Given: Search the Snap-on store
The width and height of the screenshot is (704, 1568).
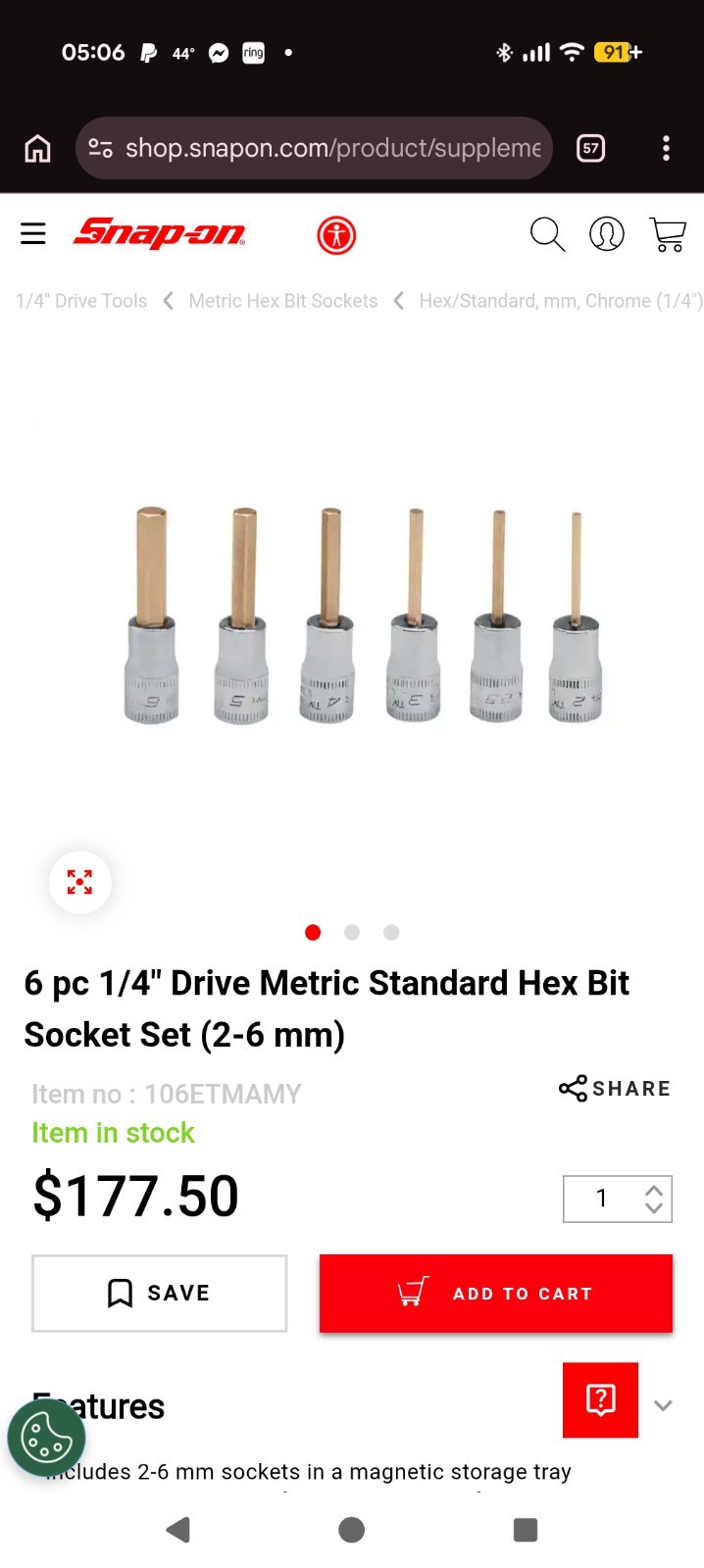Looking at the screenshot, I should (x=547, y=235).
